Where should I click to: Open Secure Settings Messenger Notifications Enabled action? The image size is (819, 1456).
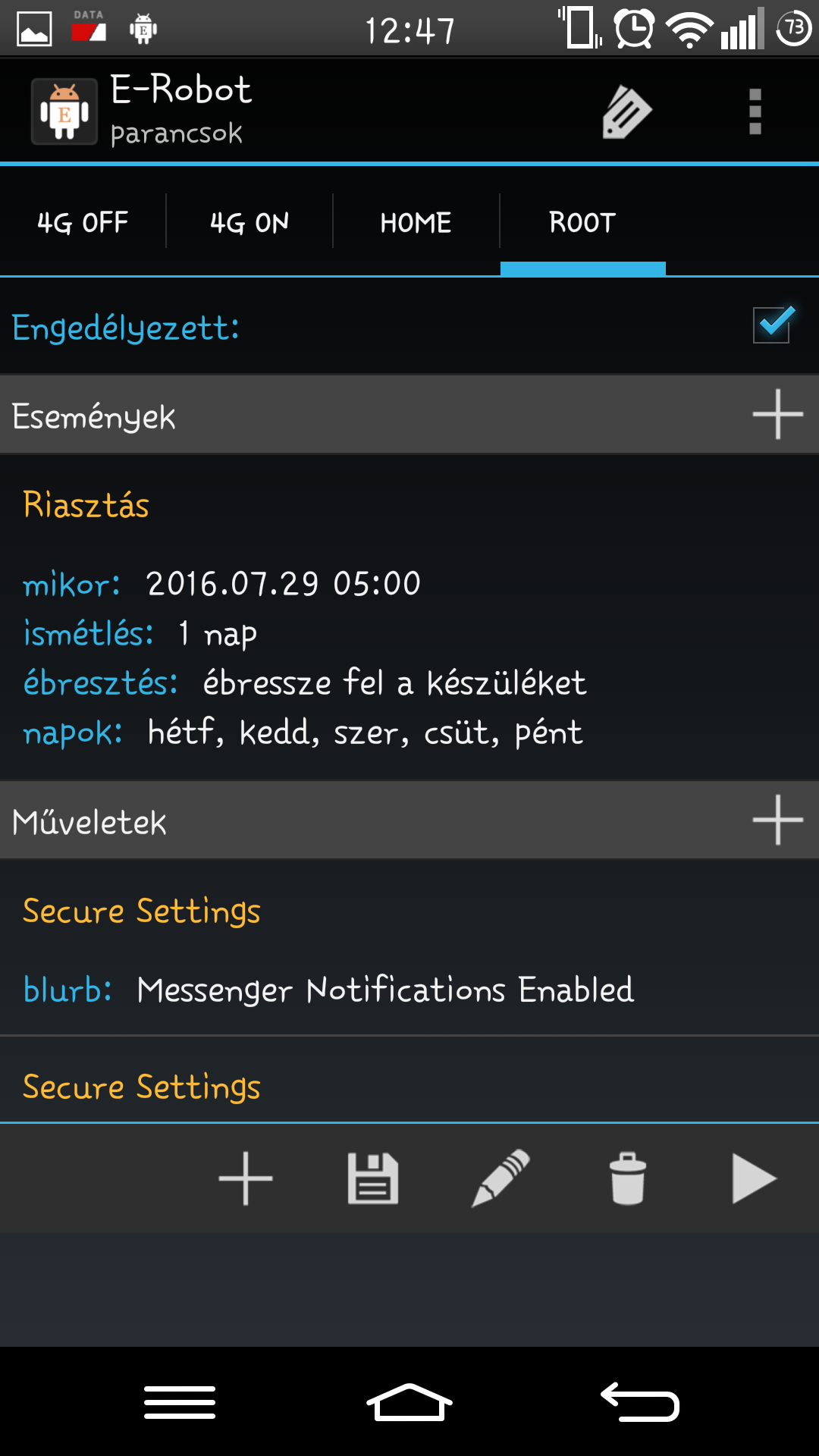[x=409, y=948]
